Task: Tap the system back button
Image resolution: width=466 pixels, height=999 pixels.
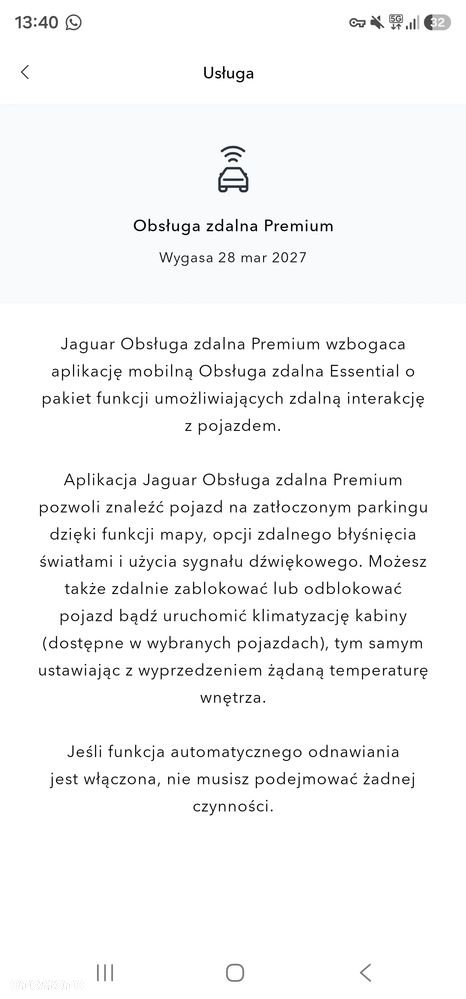Action: click(x=365, y=972)
